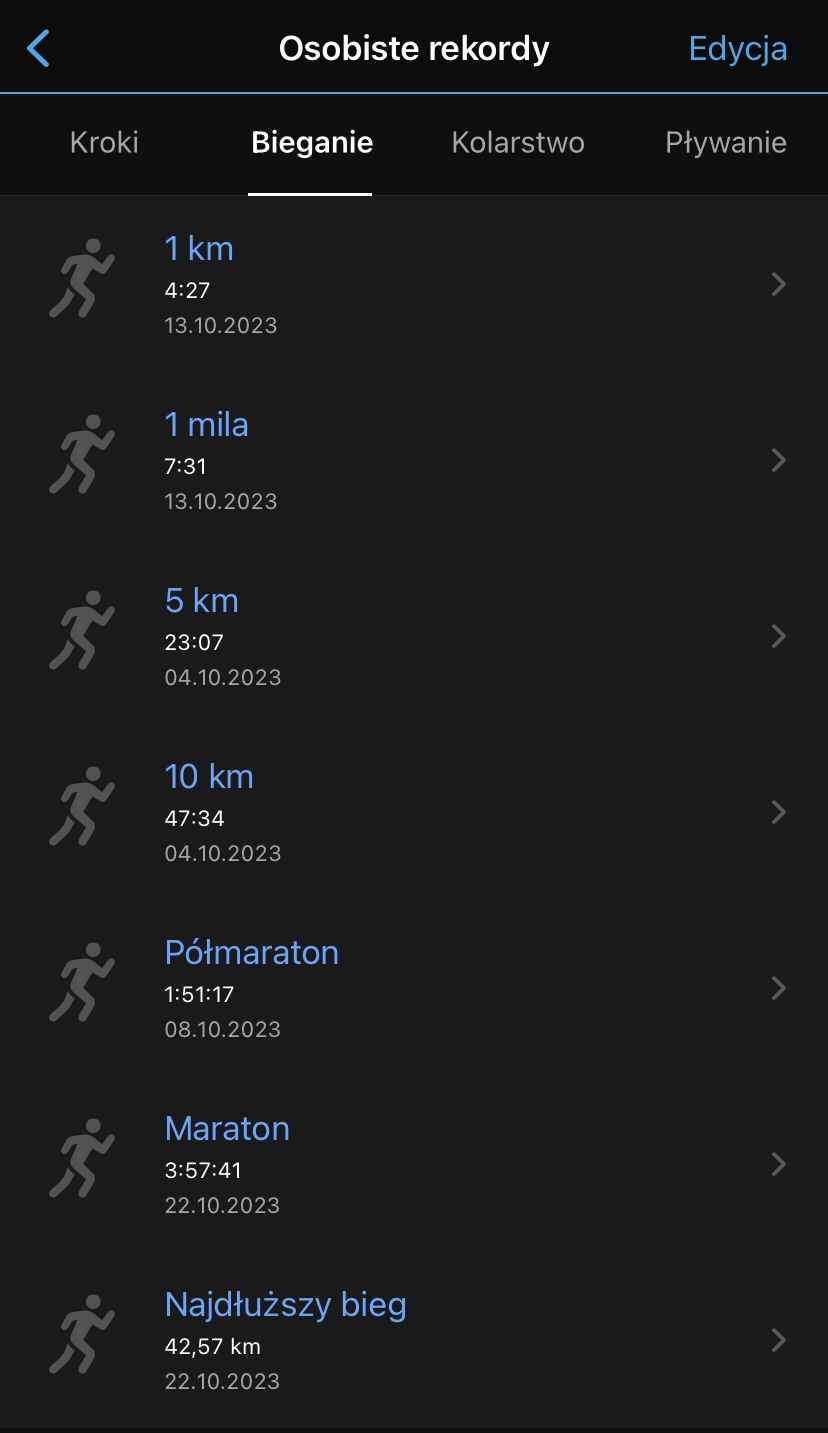Open the Półmaraton record
828x1433 pixels.
pos(414,989)
